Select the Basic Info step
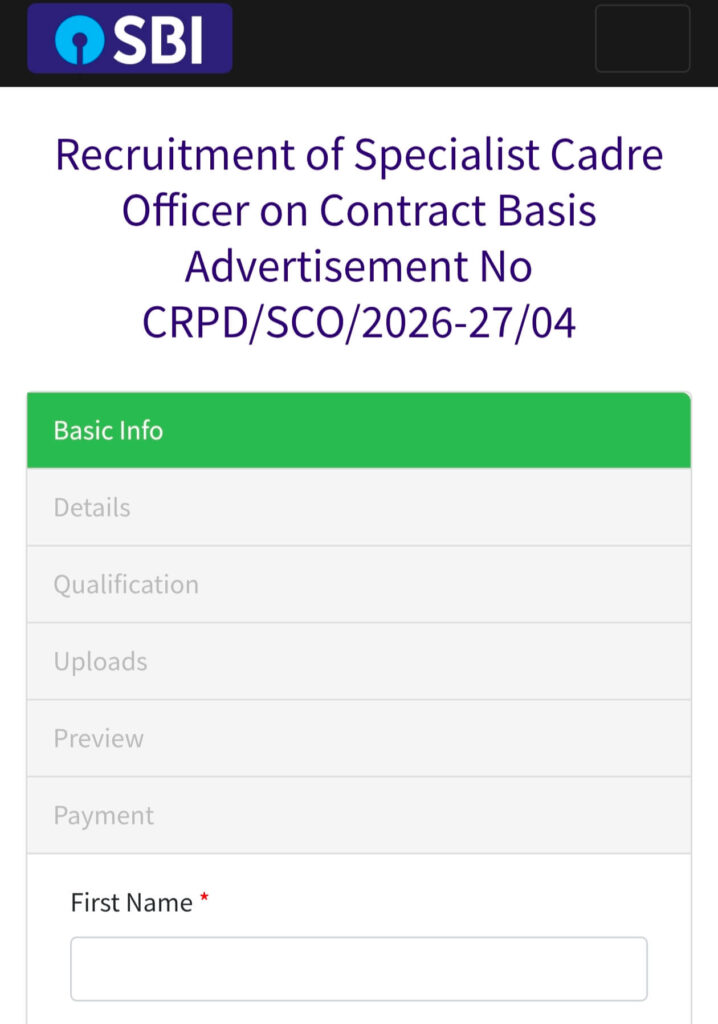The width and height of the screenshot is (718, 1024). click(358, 431)
